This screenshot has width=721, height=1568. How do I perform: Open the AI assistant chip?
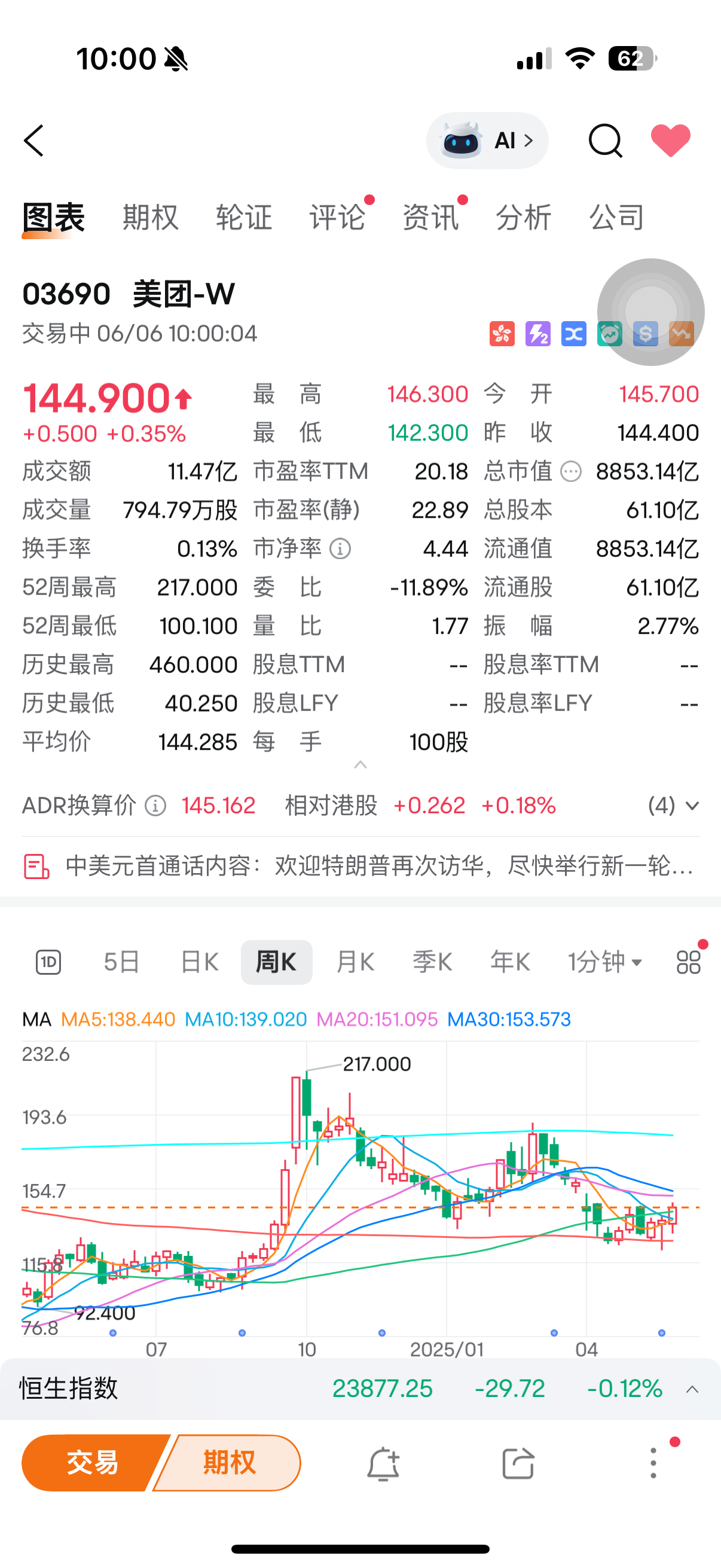tap(487, 141)
